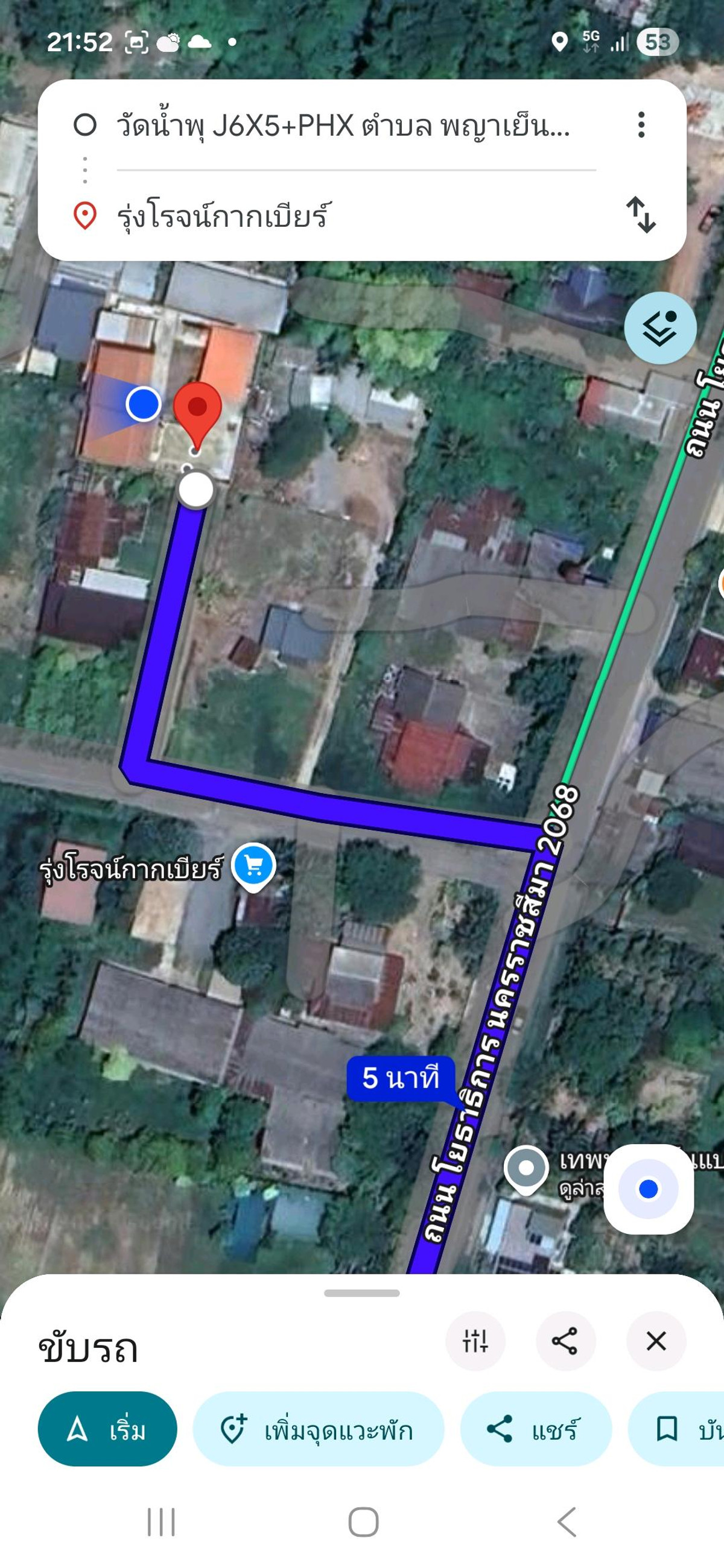This screenshot has width=724, height=1568.
Task: Select the รุ่งโรจน์กากเบียร์ shopping pin on map
Action: click(x=254, y=866)
